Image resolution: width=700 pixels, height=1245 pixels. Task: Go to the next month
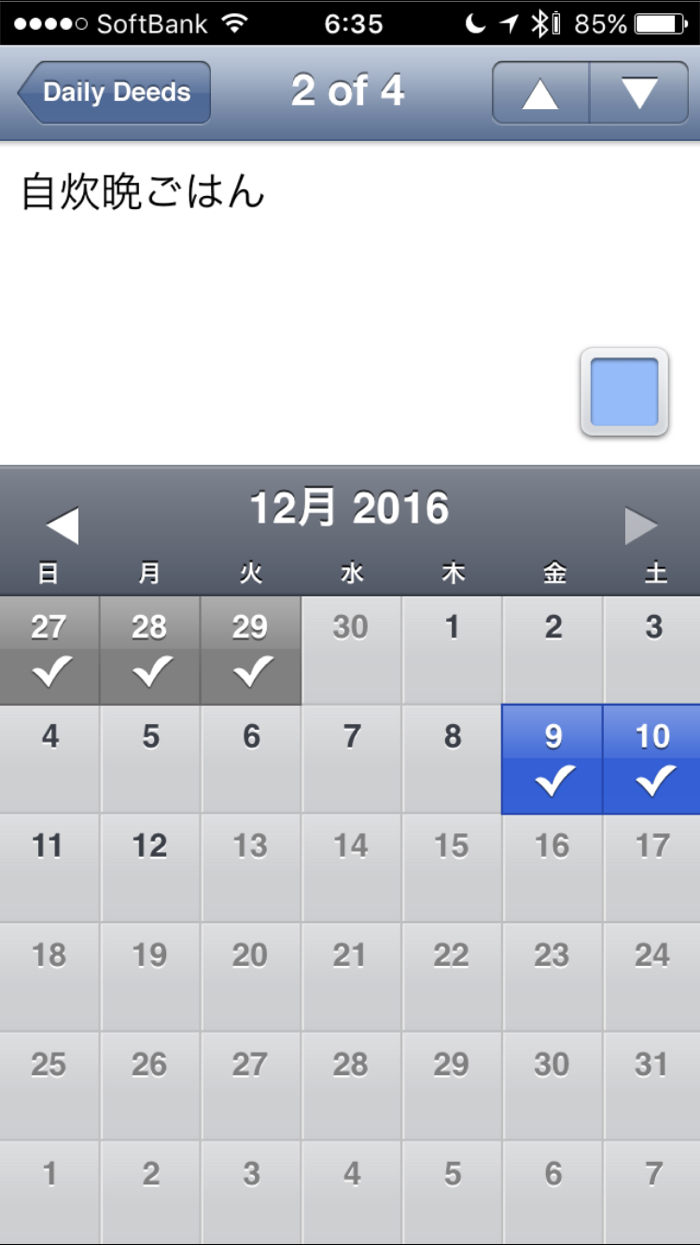(x=641, y=525)
